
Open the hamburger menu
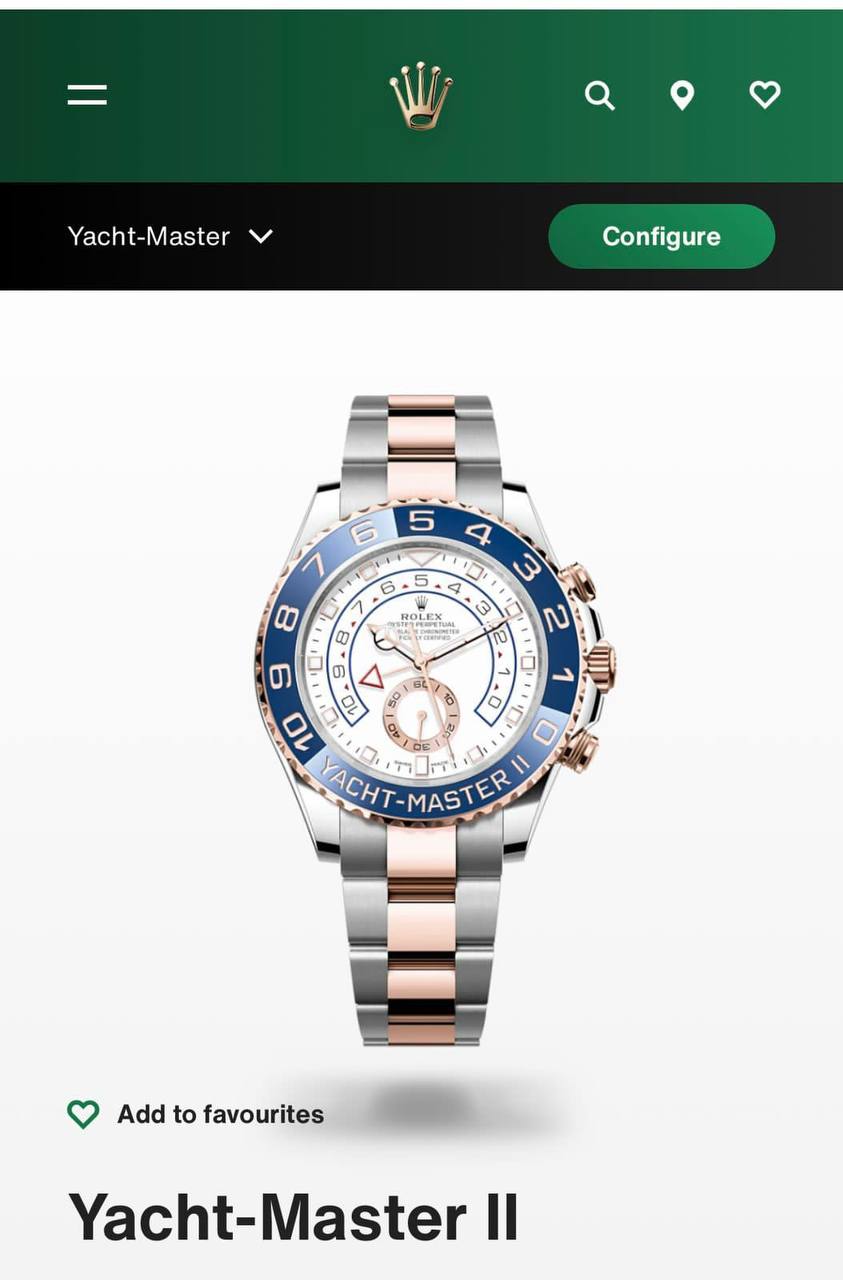(x=87, y=95)
